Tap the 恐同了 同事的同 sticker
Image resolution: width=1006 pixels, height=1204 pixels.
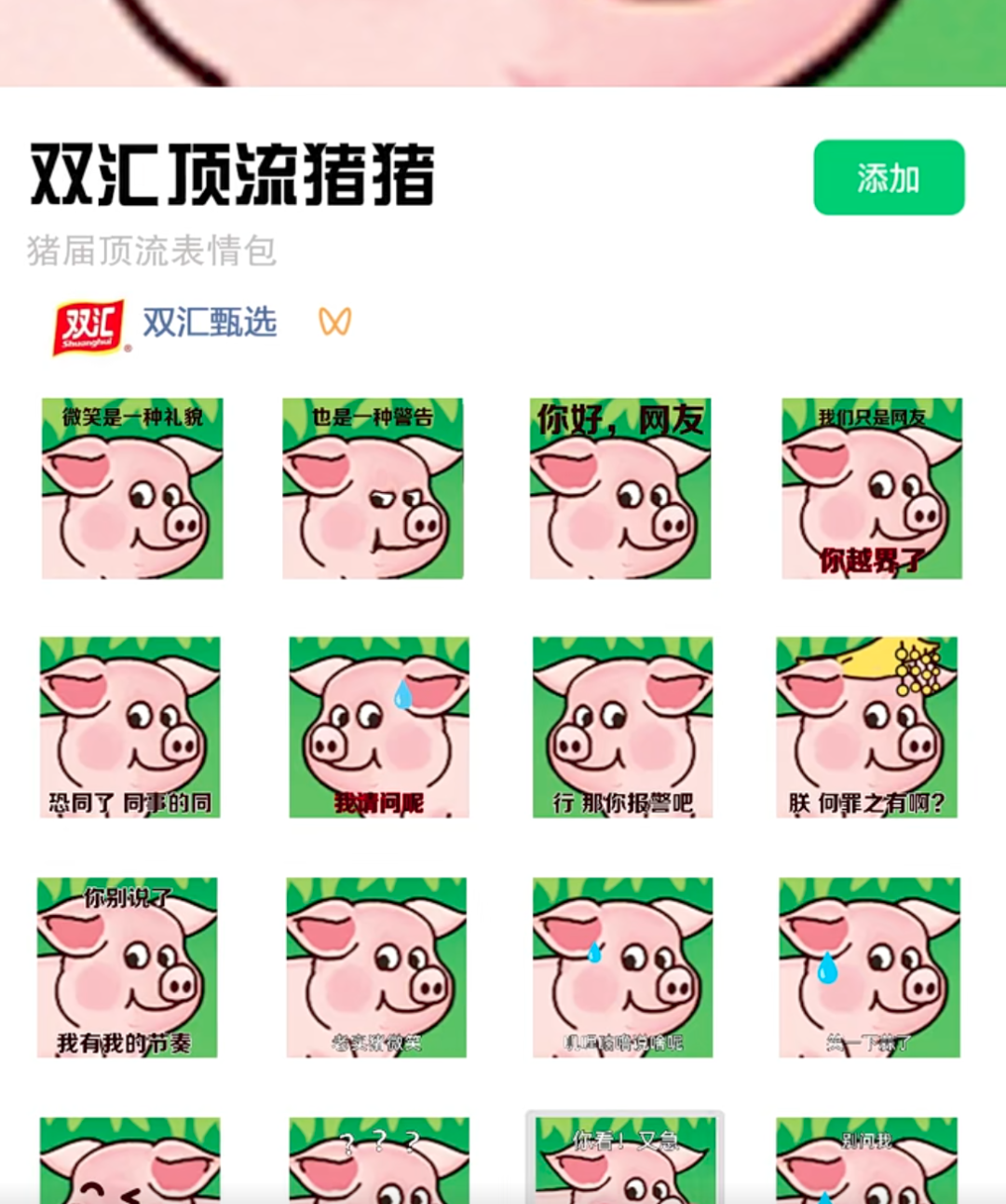click(130, 727)
